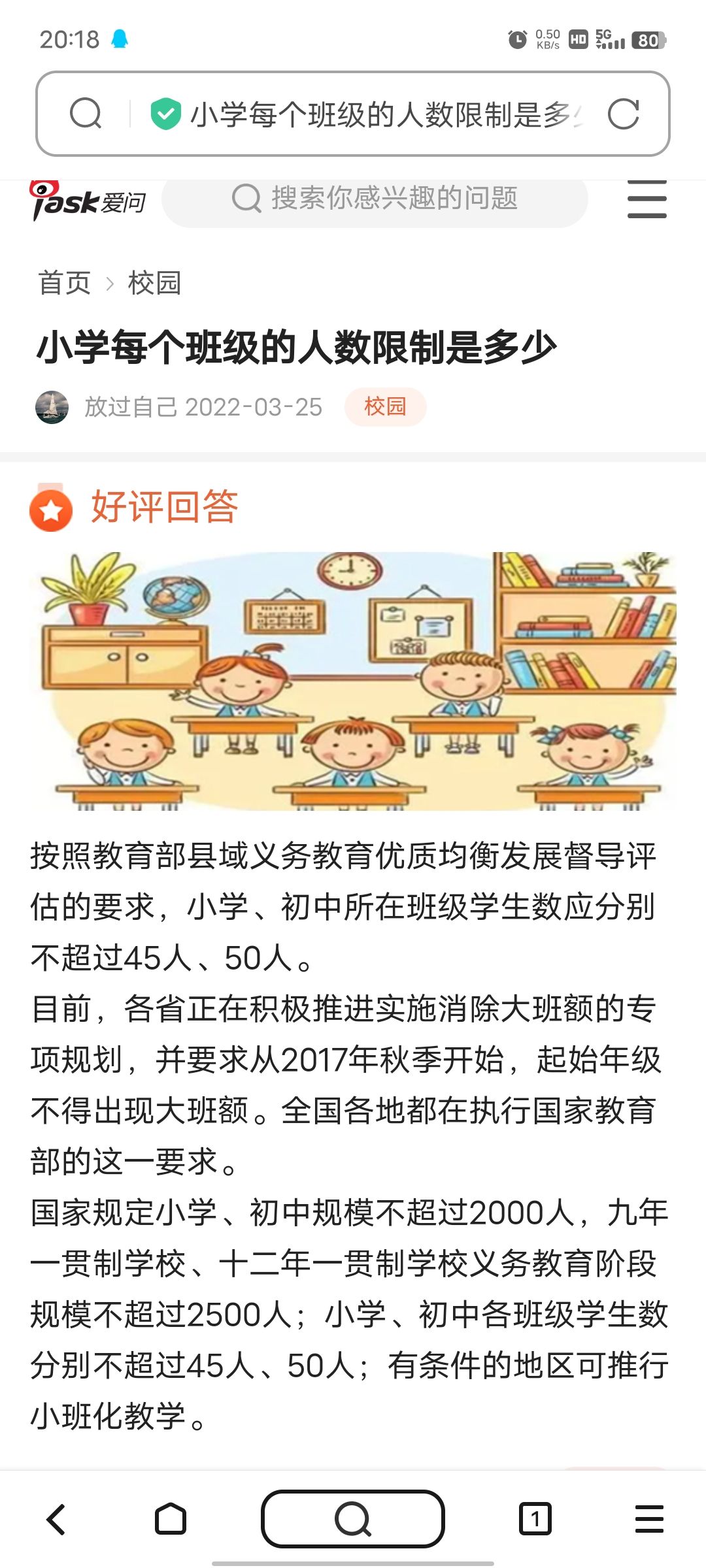The width and height of the screenshot is (706, 1568).
Task: View the author 放过自己's profile
Action: pyautogui.click(x=52, y=407)
